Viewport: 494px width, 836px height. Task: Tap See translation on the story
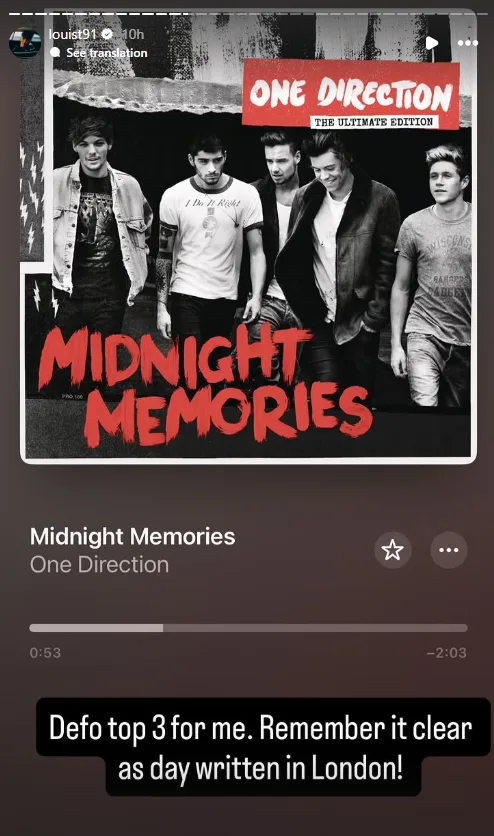coord(99,52)
